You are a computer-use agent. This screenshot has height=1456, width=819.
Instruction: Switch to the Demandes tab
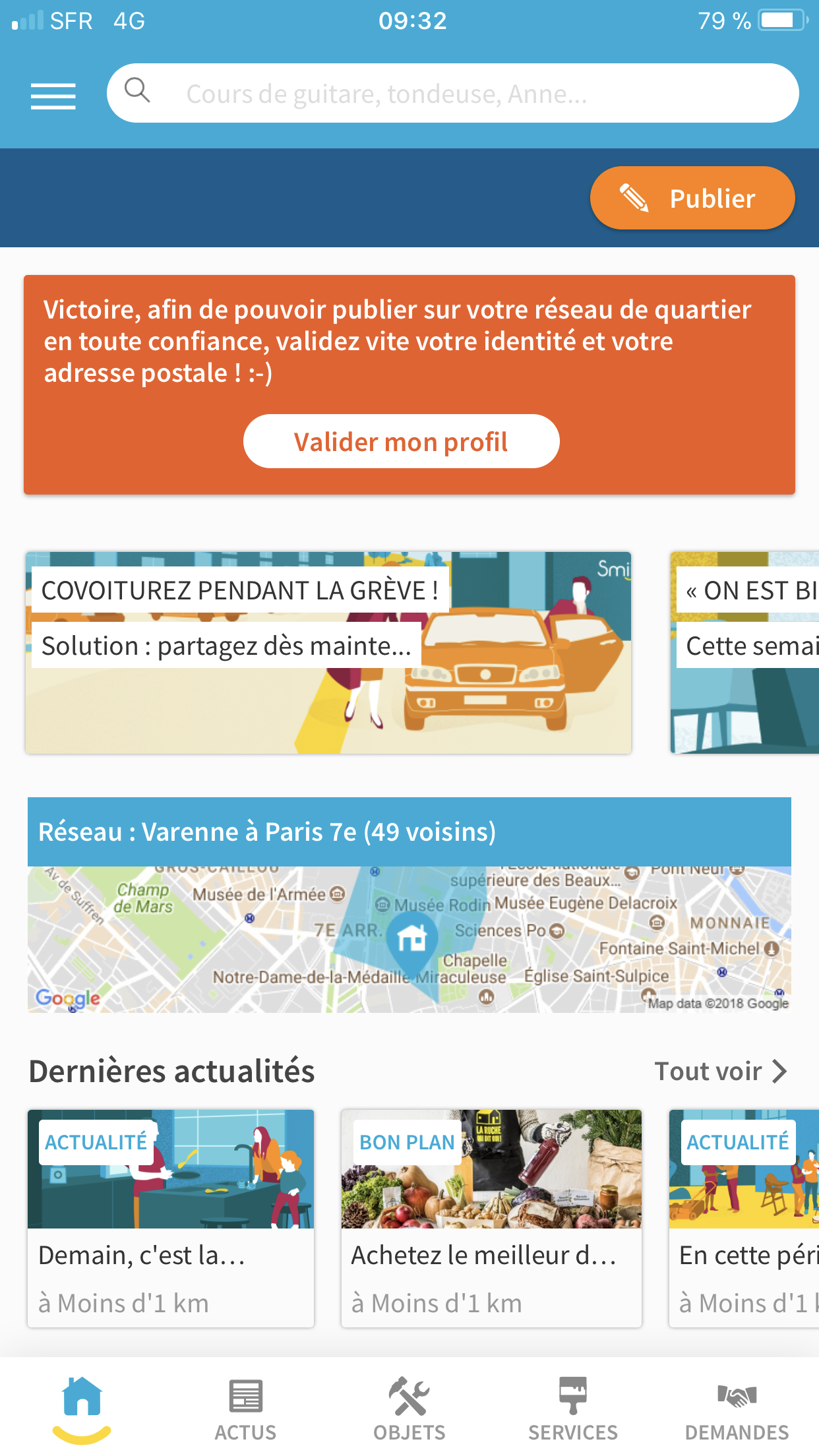737,1409
